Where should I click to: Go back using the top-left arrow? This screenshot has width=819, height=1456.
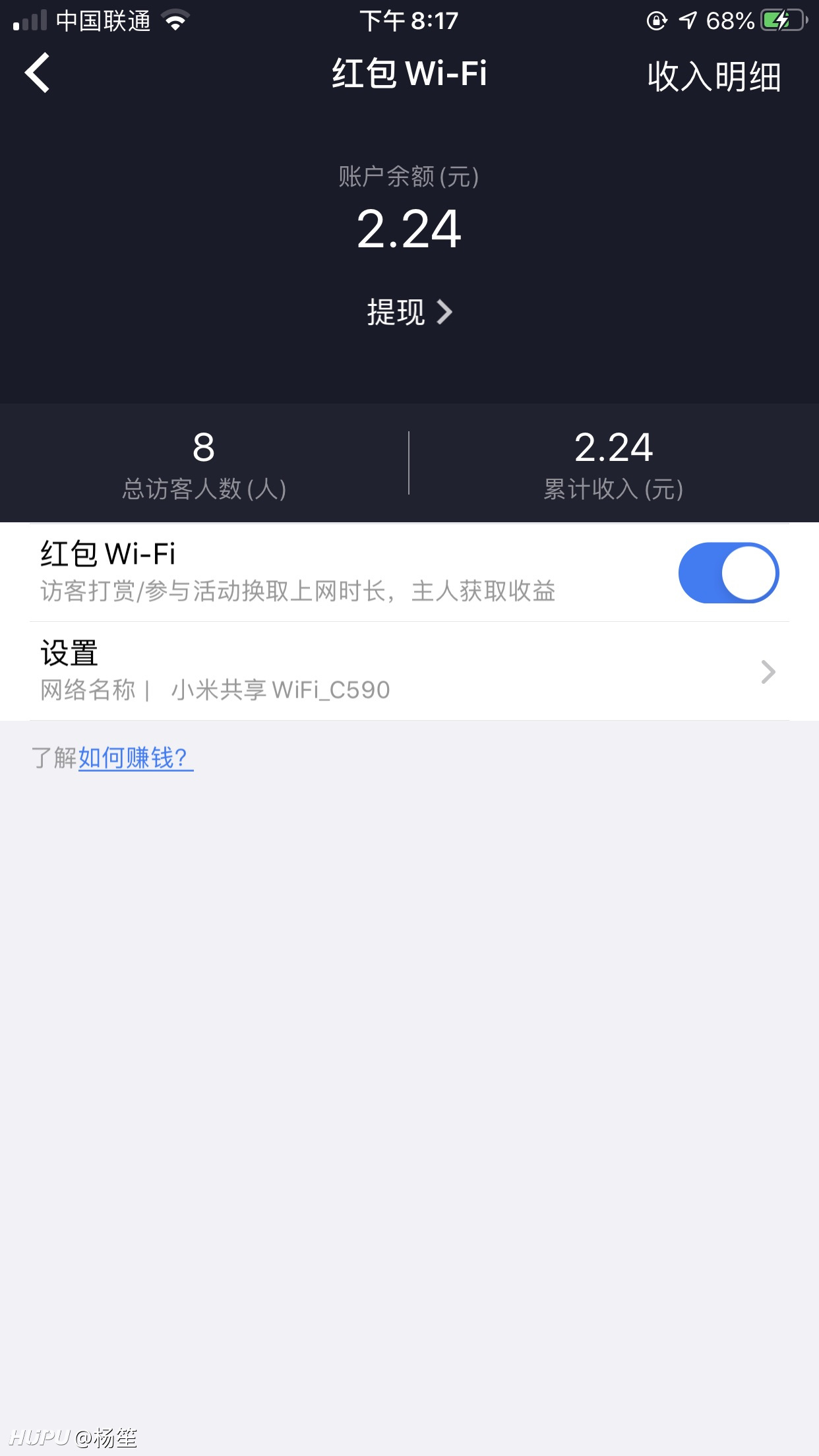tap(38, 73)
